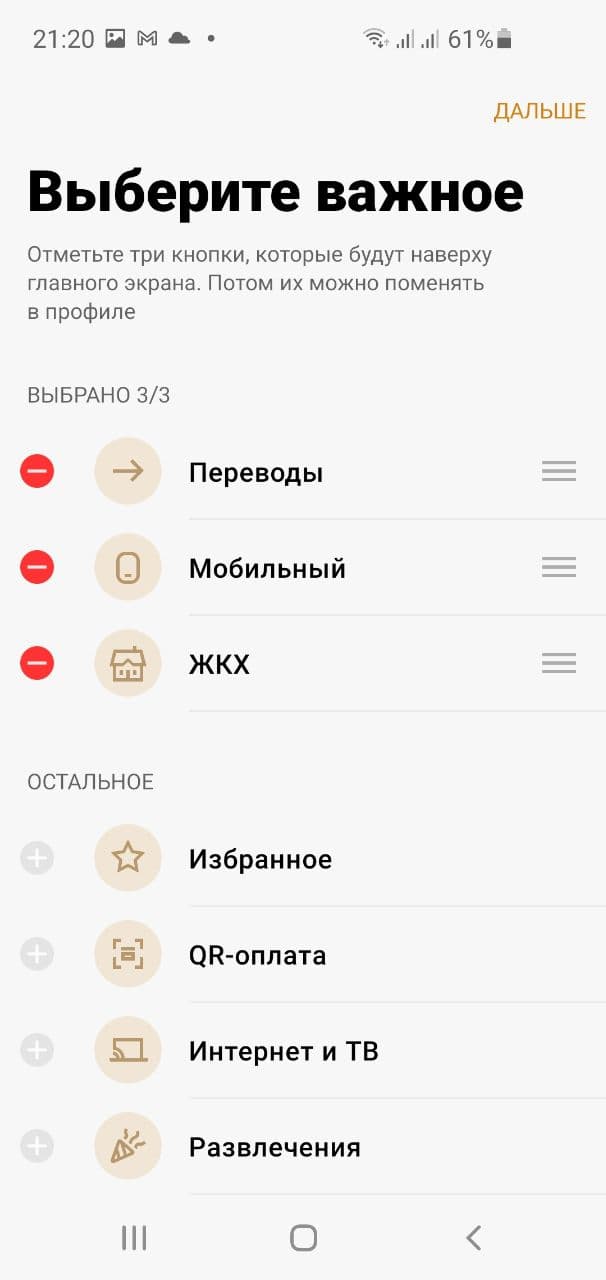
Task: Add Интернет и ТВ to selected
Action: point(37,1051)
